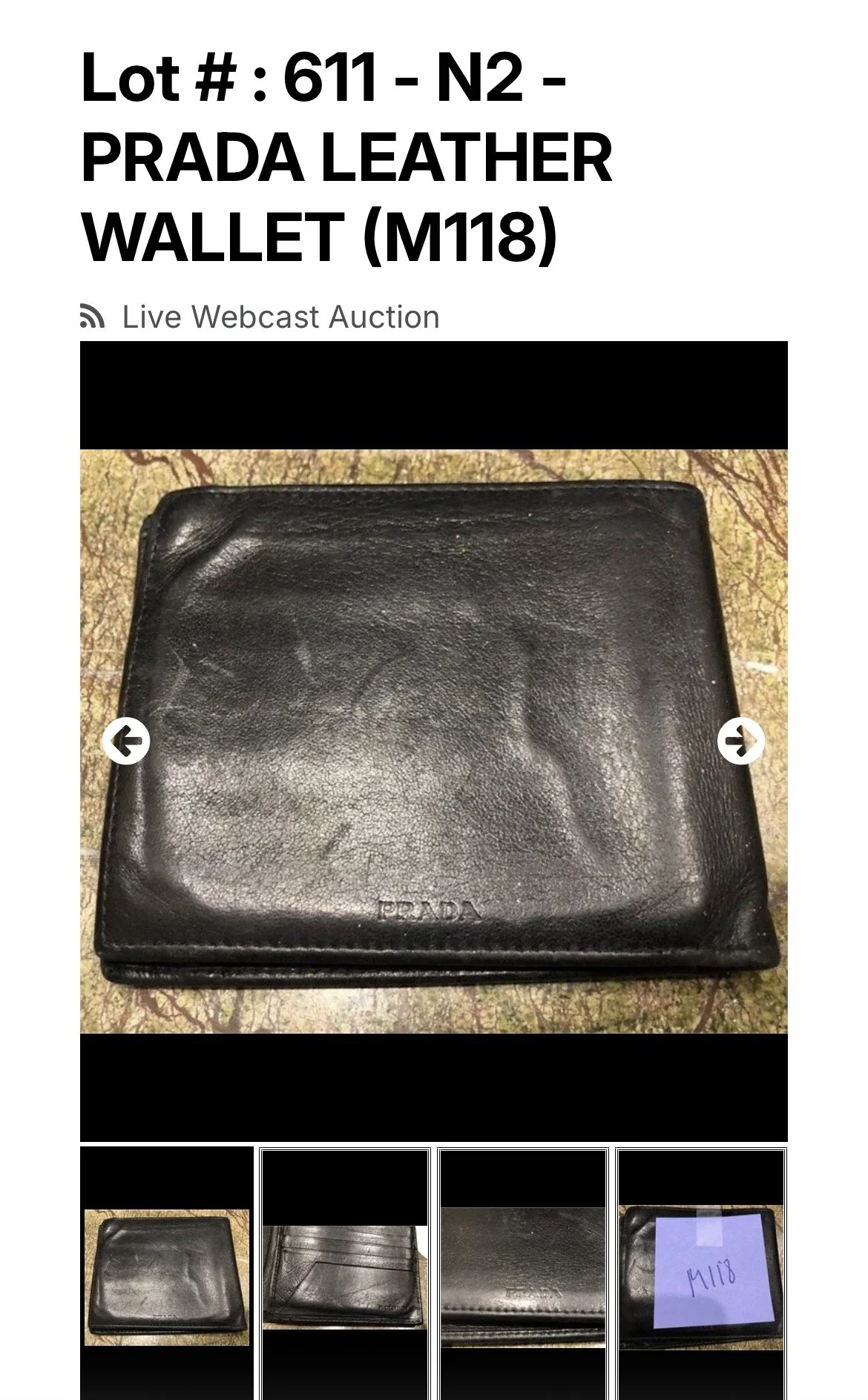Select the first thumbnail of wallet front
The height and width of the screenshot is (1400, 868).
167,1273
